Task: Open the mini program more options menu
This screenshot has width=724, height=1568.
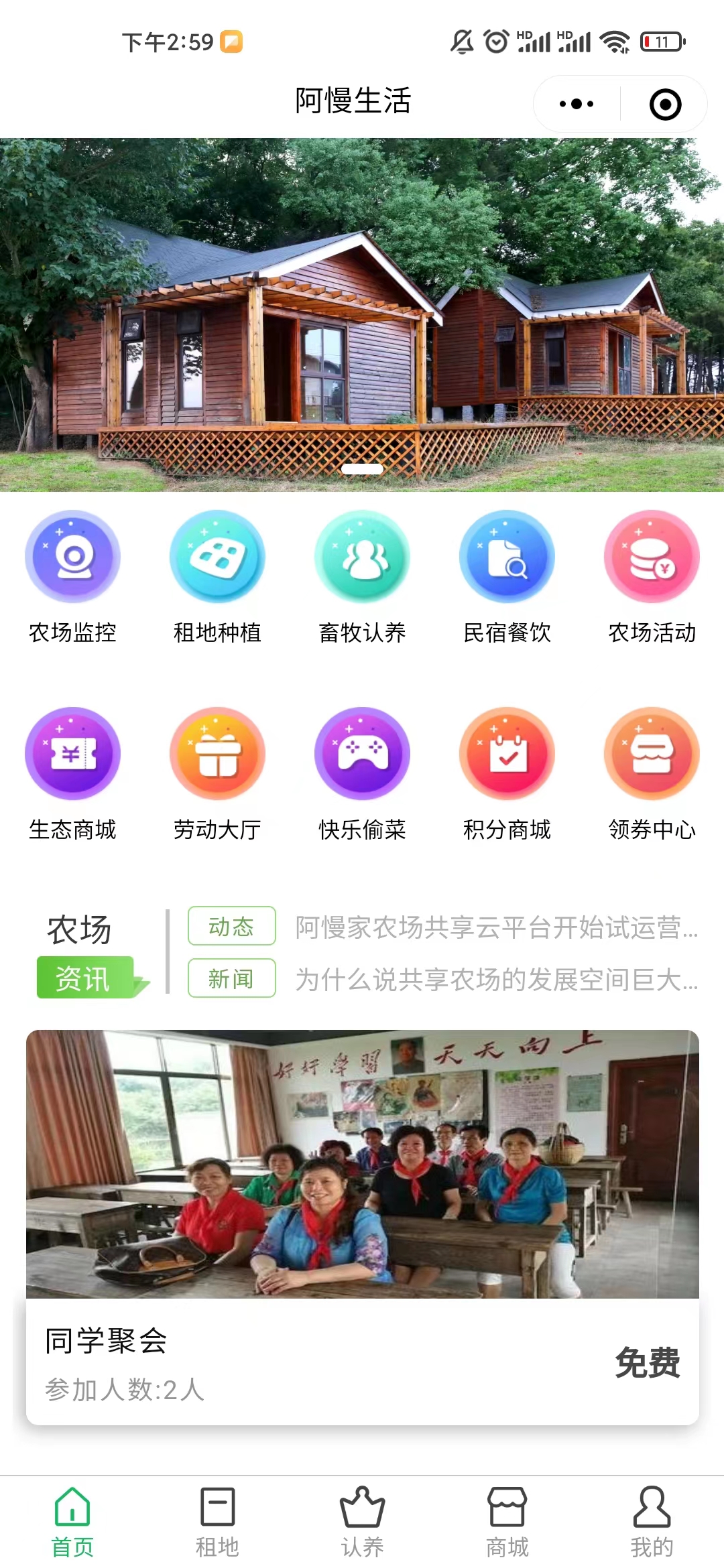Action: click(577, 104)
